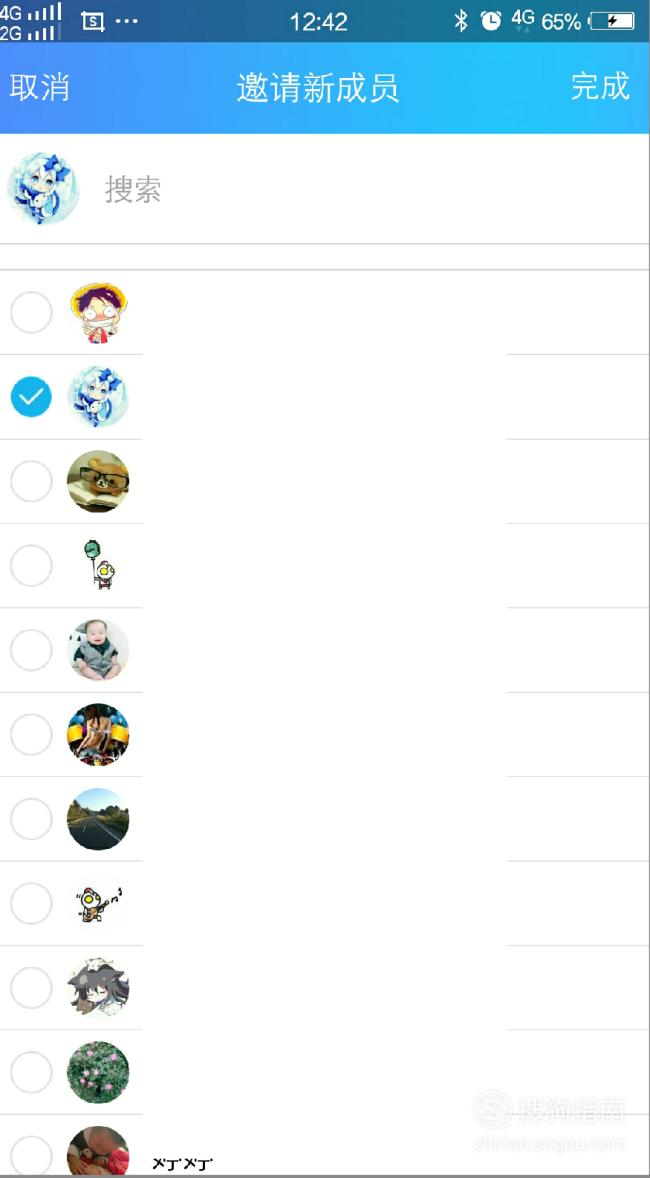Tap 取消 to cancel inviting

click(39, 88)
